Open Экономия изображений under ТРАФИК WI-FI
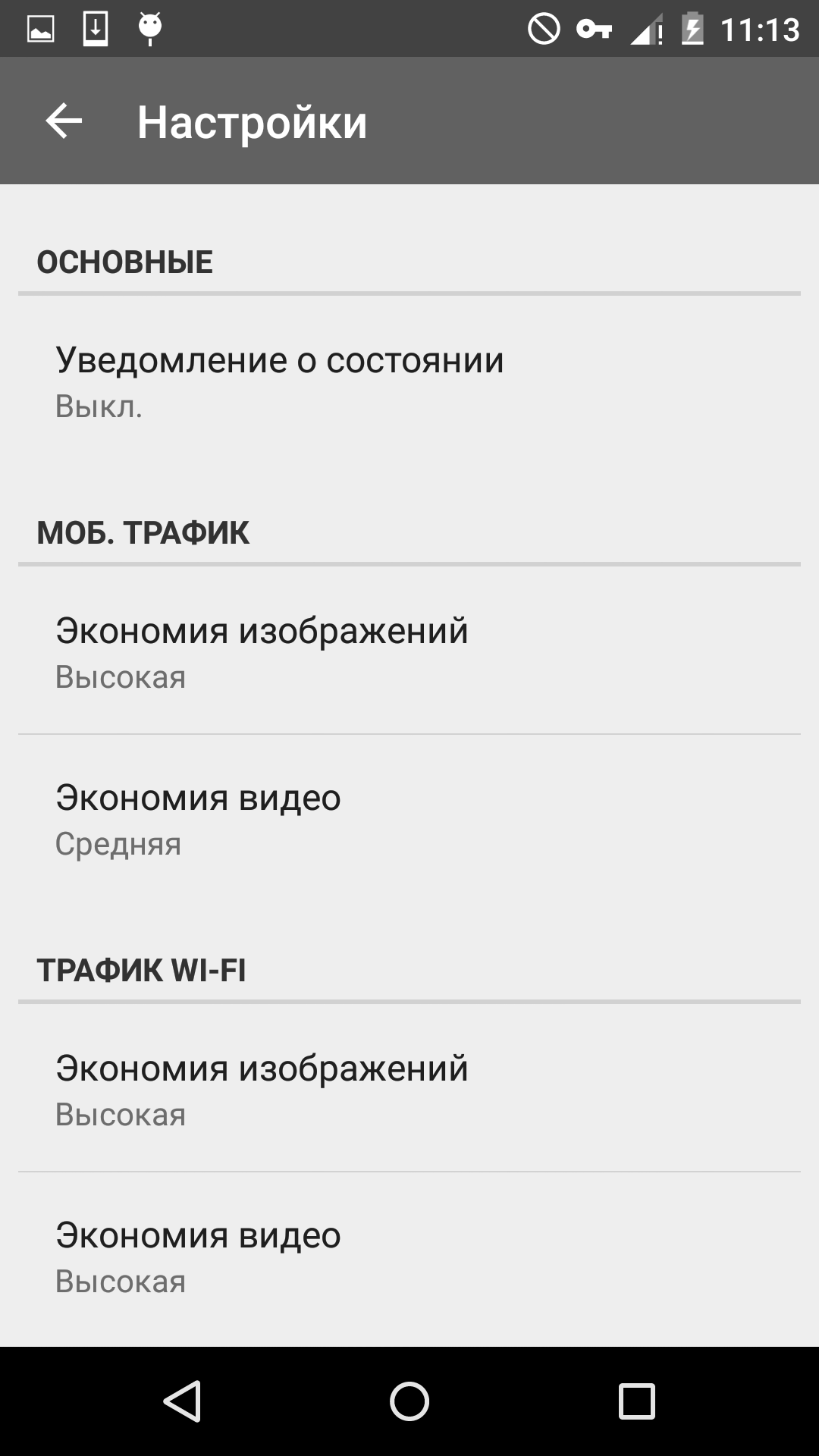The height and width of the screenshot is (1456, 819). pos(409,1088)
